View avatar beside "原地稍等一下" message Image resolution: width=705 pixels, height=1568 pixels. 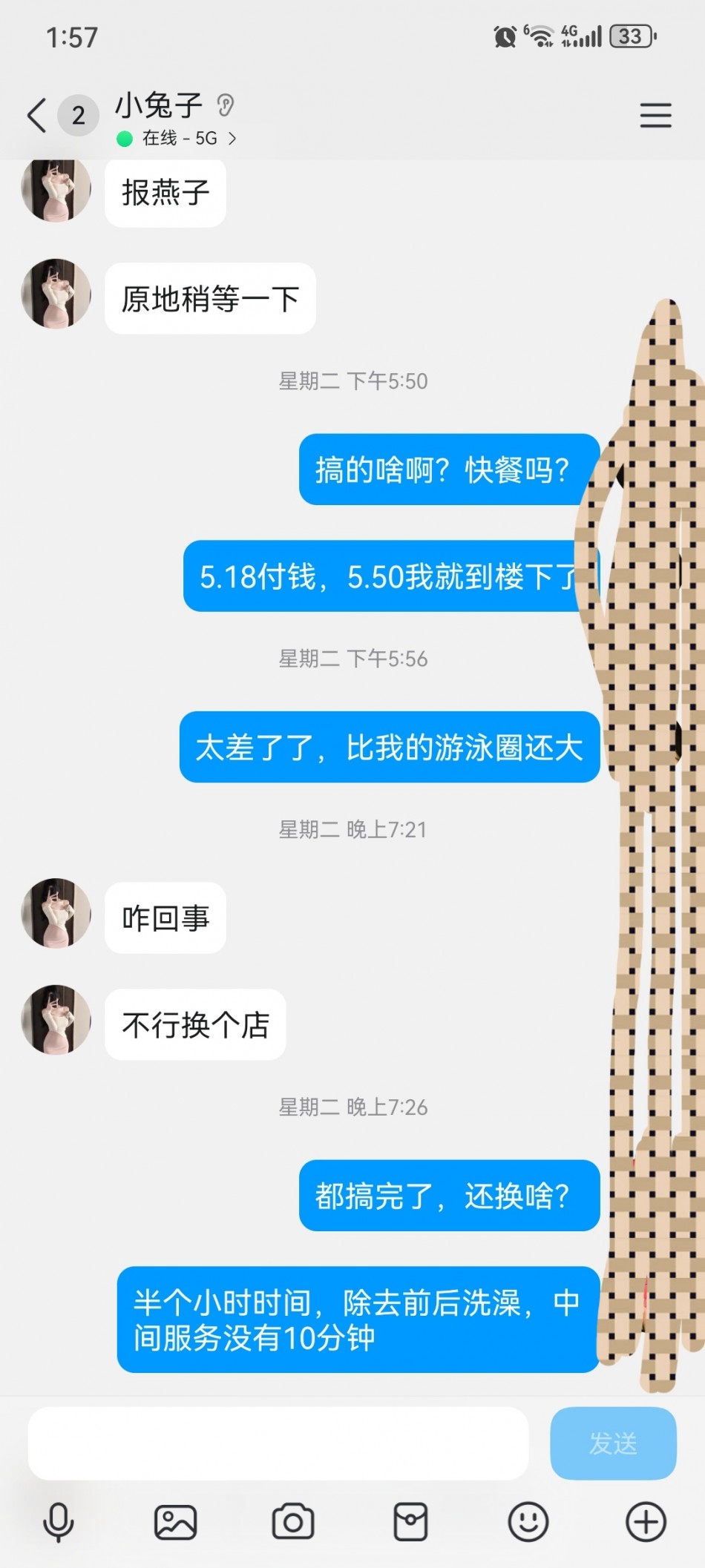pyautogui.click(x=56, y=294)
